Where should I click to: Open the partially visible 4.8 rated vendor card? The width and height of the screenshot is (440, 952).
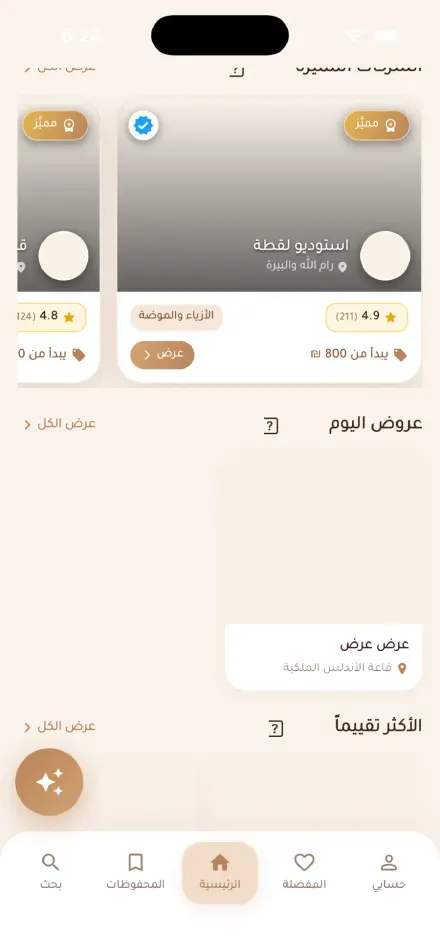pos(58,242)
